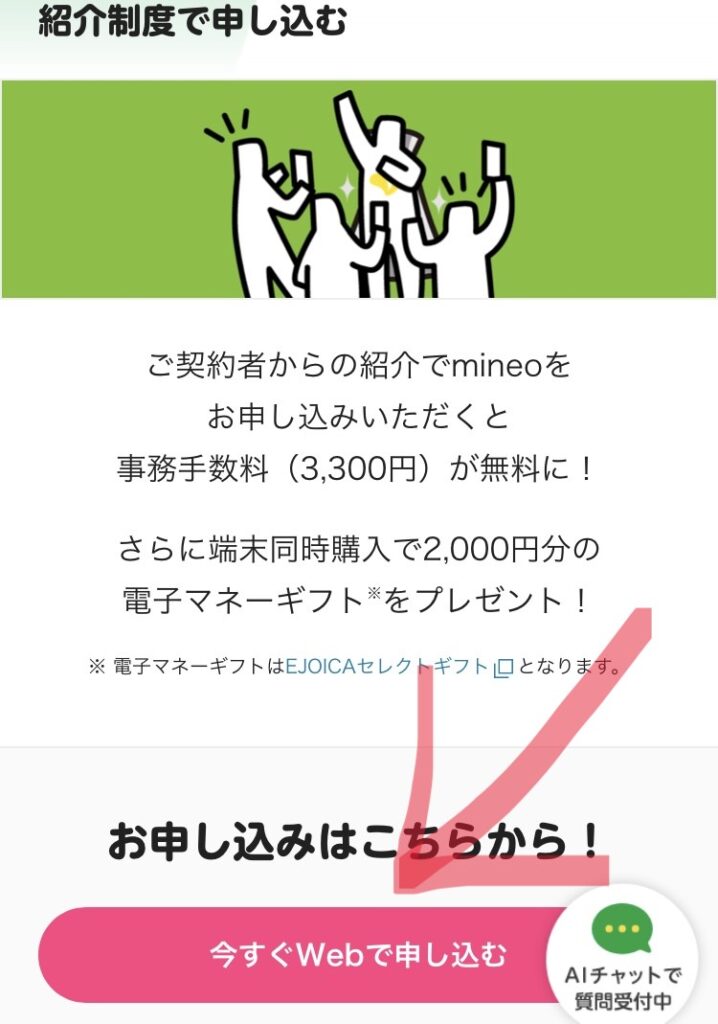
Task: Tap 今すぐWebで申し込む button
Action: pyautogui.click(x=300, y=955)
